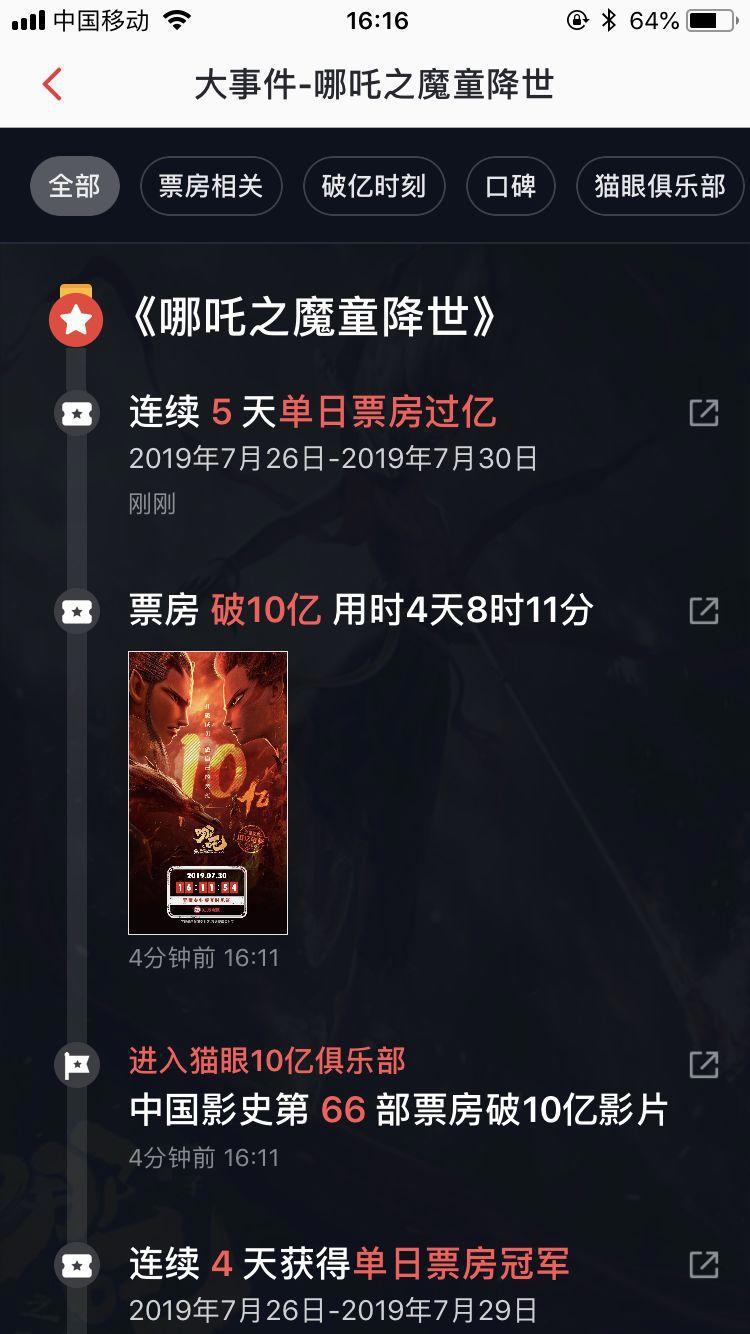Click the star badge beside the movie title
The height and width of the screenshot is (1334, 750).
(76, 318)
